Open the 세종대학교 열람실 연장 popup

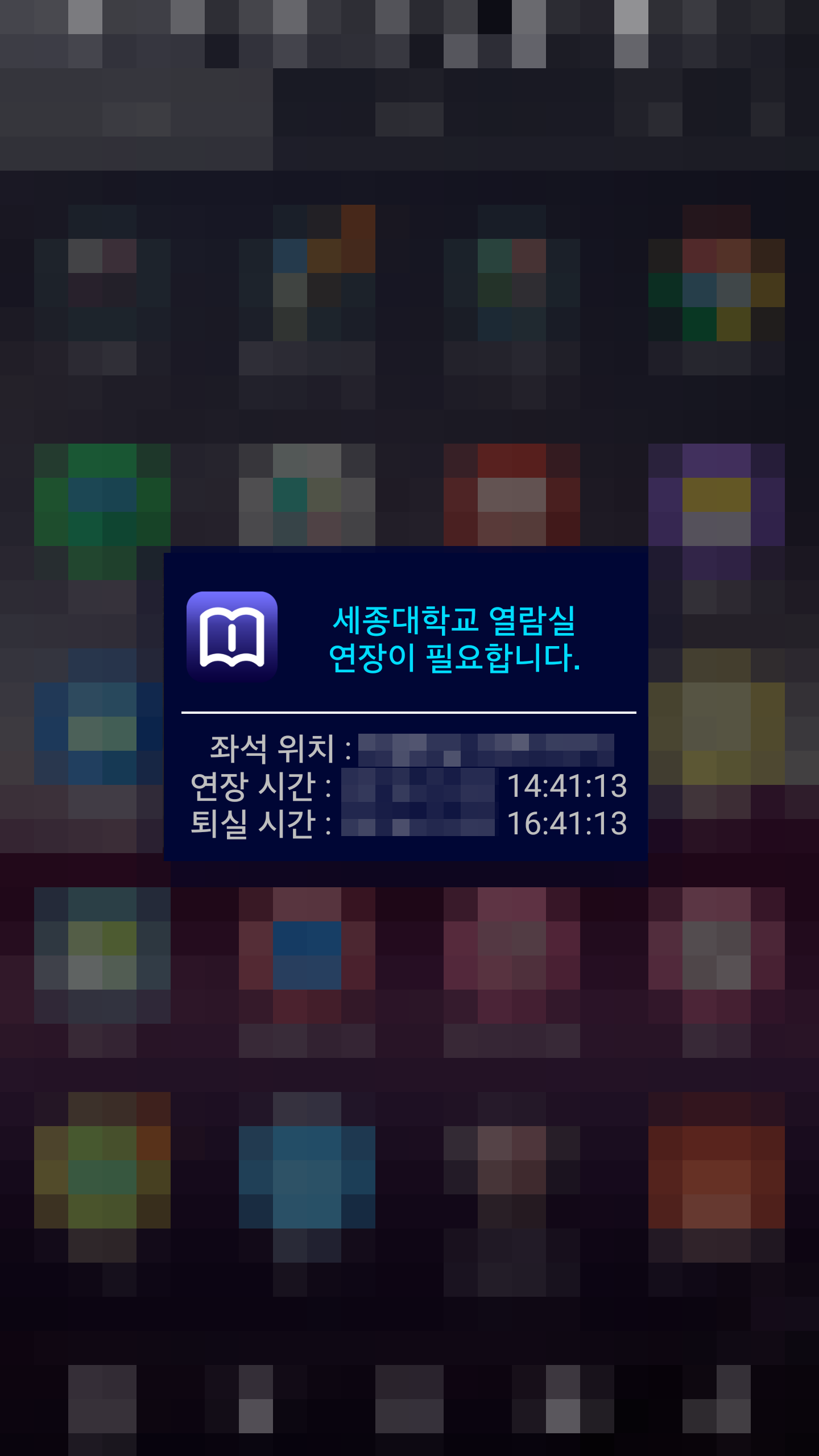(x=406, y=704)
